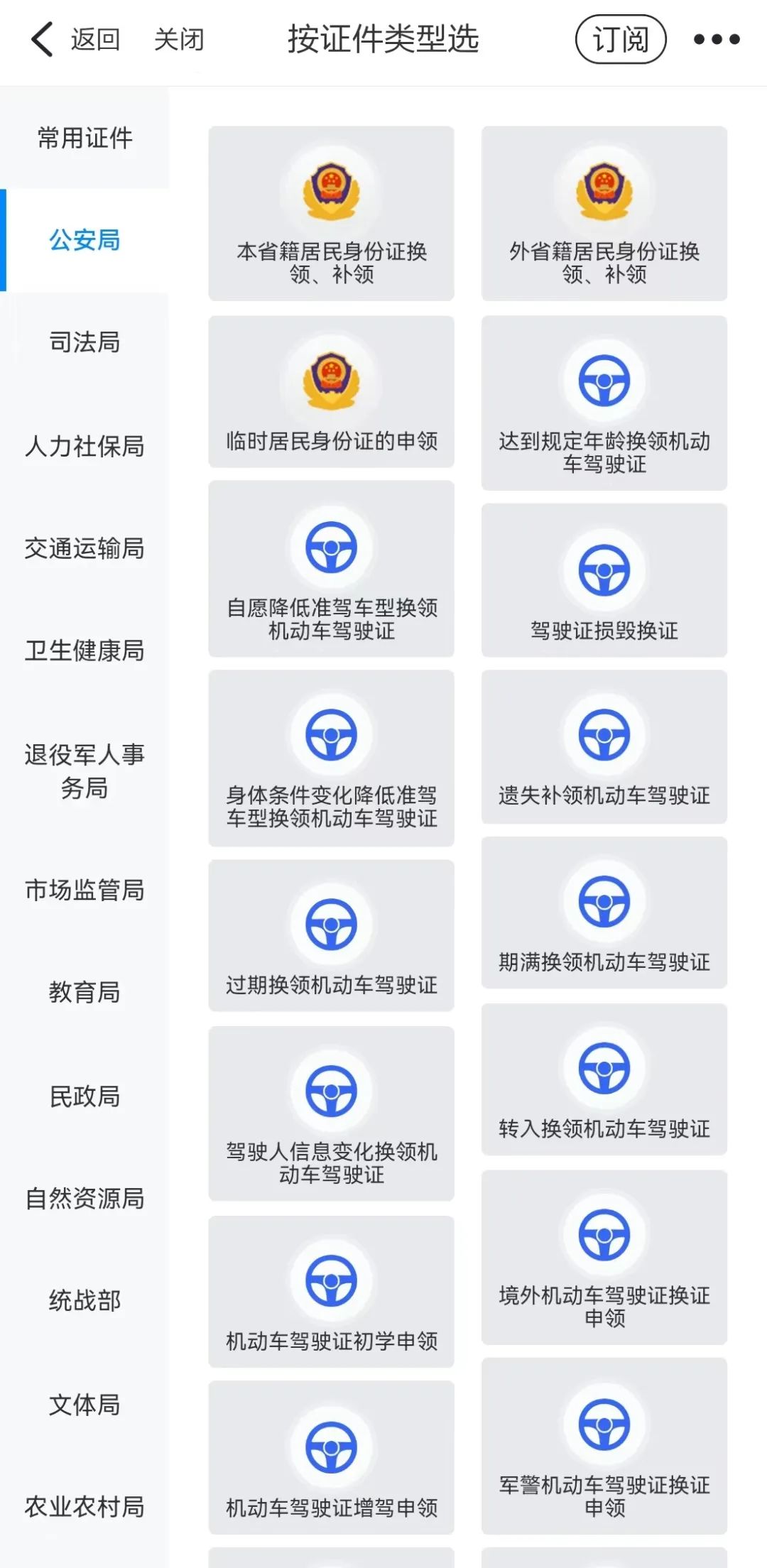
Task: Select the 常用证件 category
Action: (x=85, y=139)
